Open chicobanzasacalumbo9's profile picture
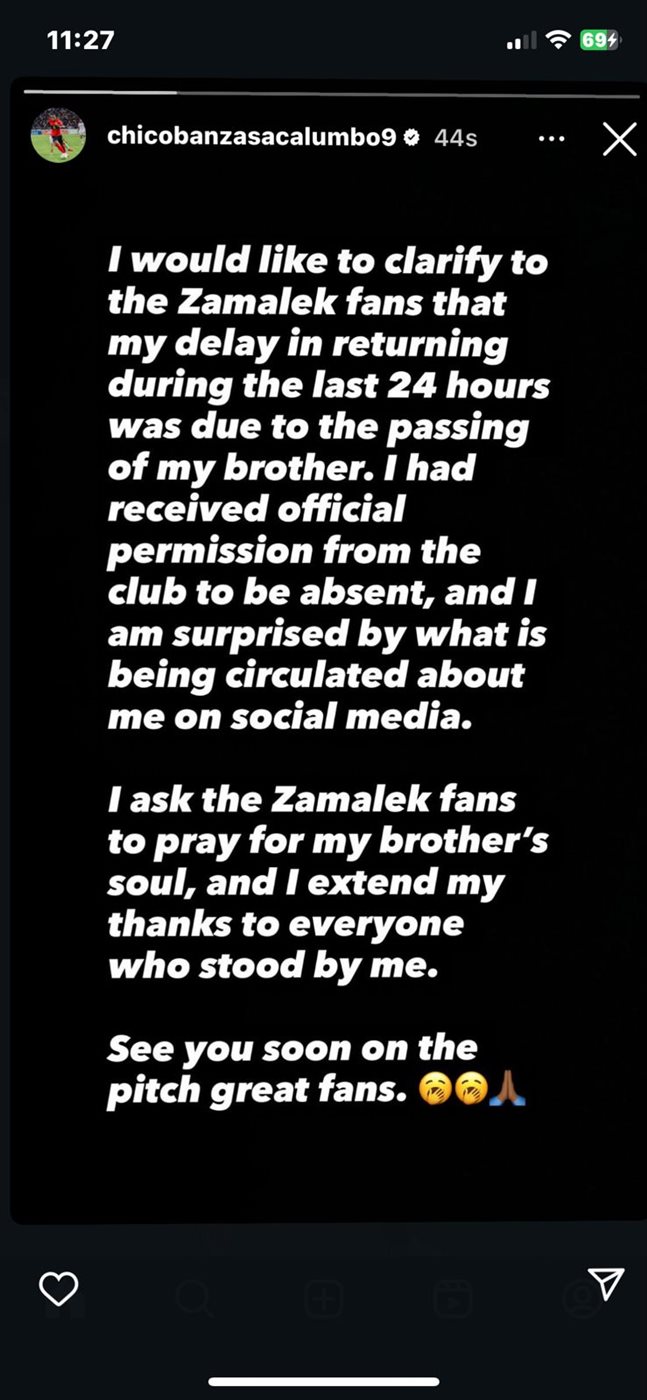The width and height of the screenshot is (647, 1400). tap(58, 136)
